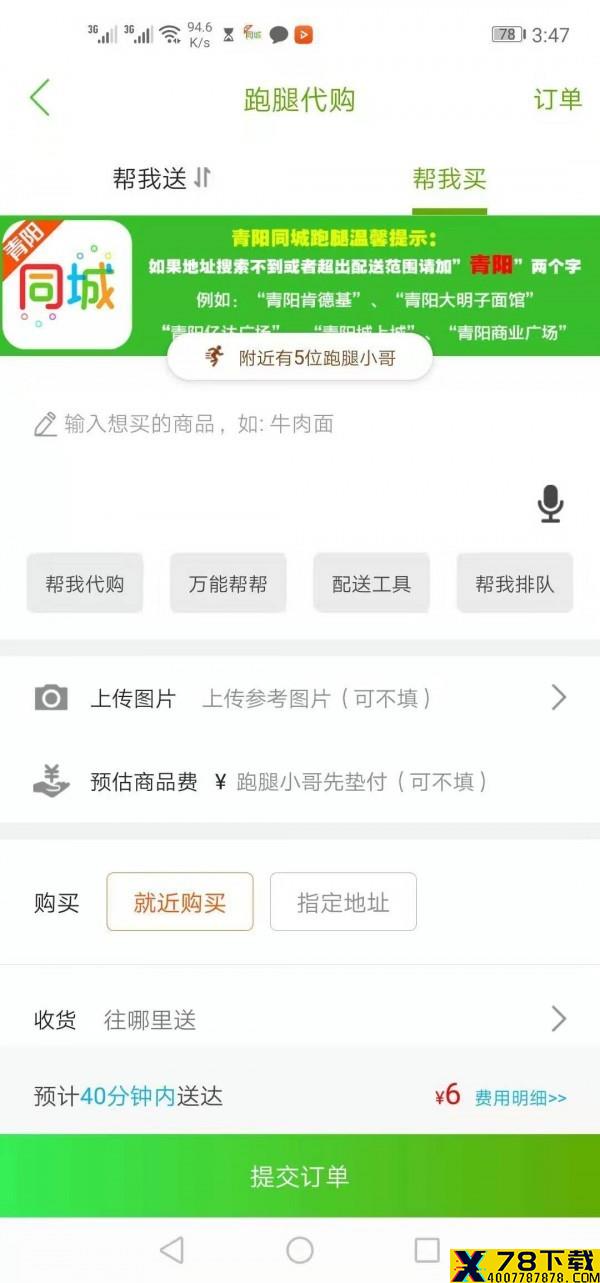Viewport: 600px width, 1283px height.
Task: Choose the 帮我代购 chip
Action: (x=85, y=584)
